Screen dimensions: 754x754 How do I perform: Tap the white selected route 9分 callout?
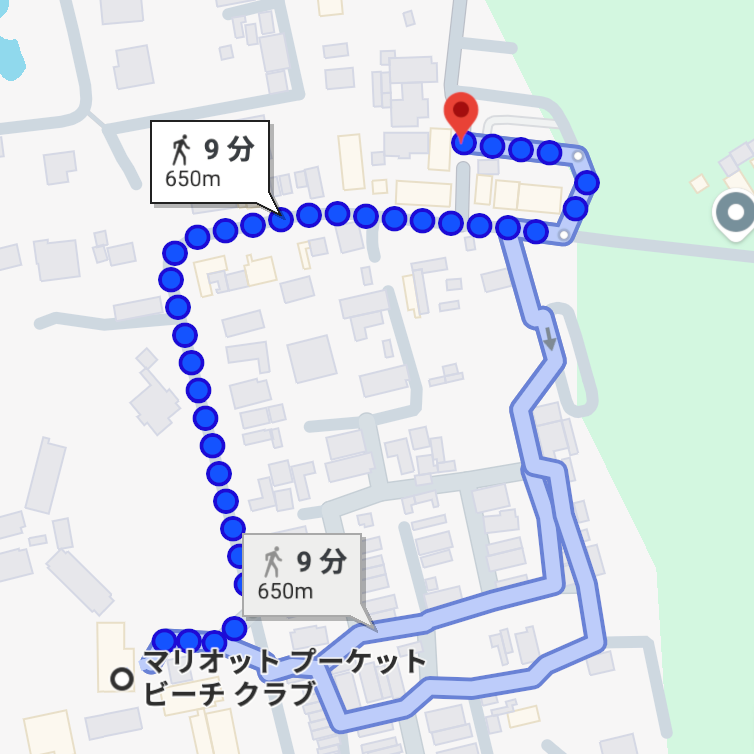(210, 162)
